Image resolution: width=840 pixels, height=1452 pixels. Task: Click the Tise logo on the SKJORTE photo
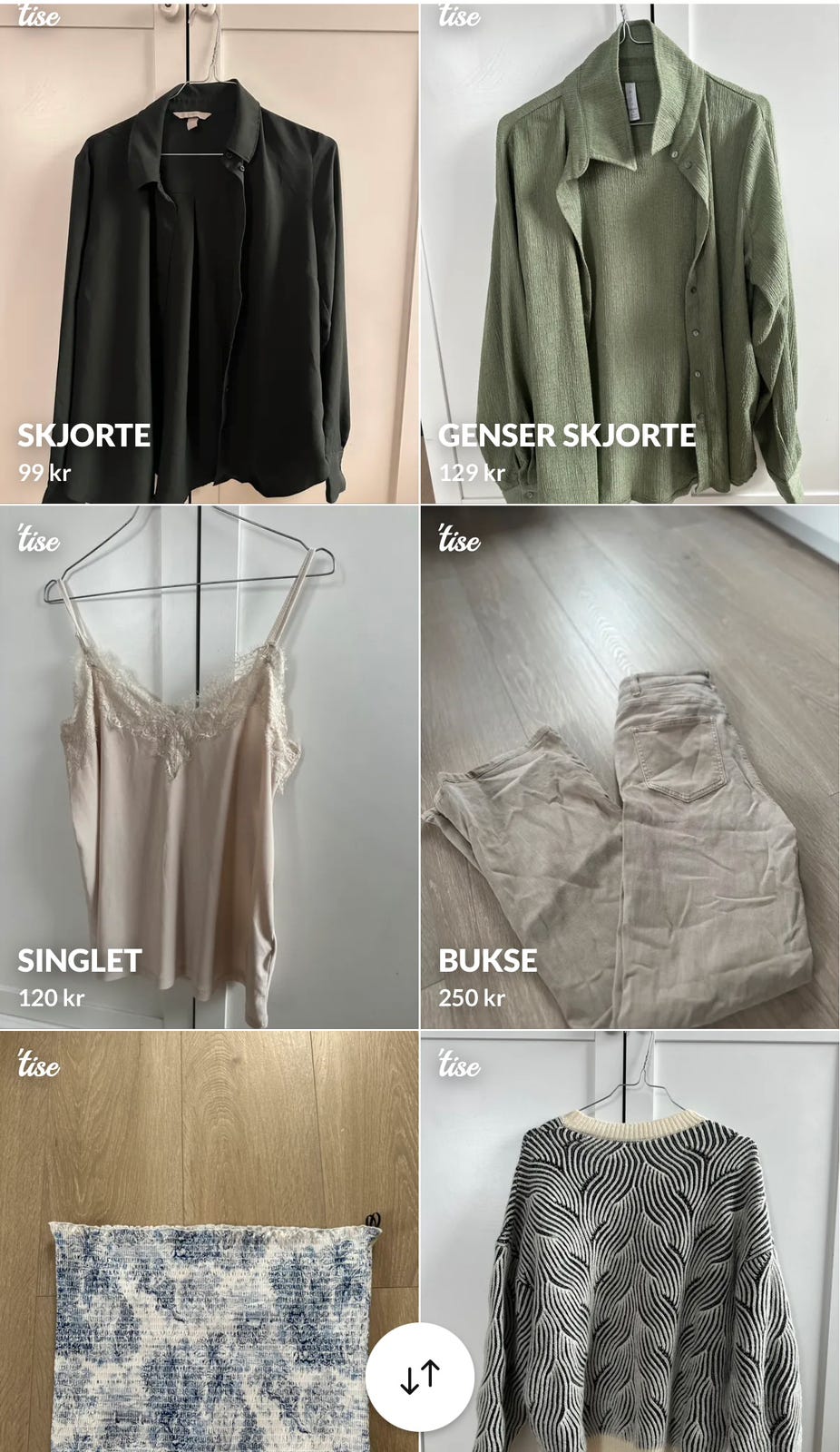36,15
